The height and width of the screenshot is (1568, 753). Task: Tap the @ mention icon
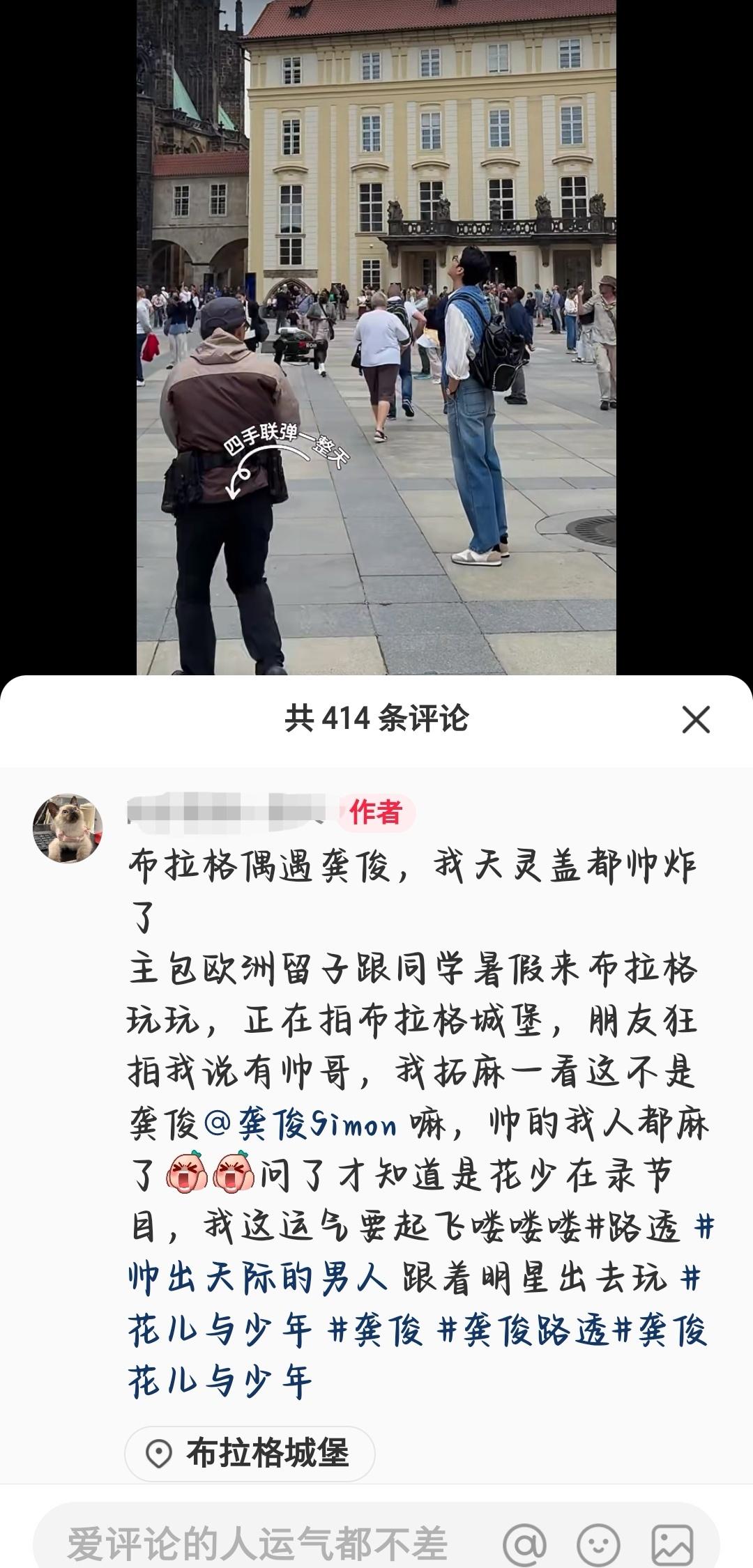tap(524, 1544)
